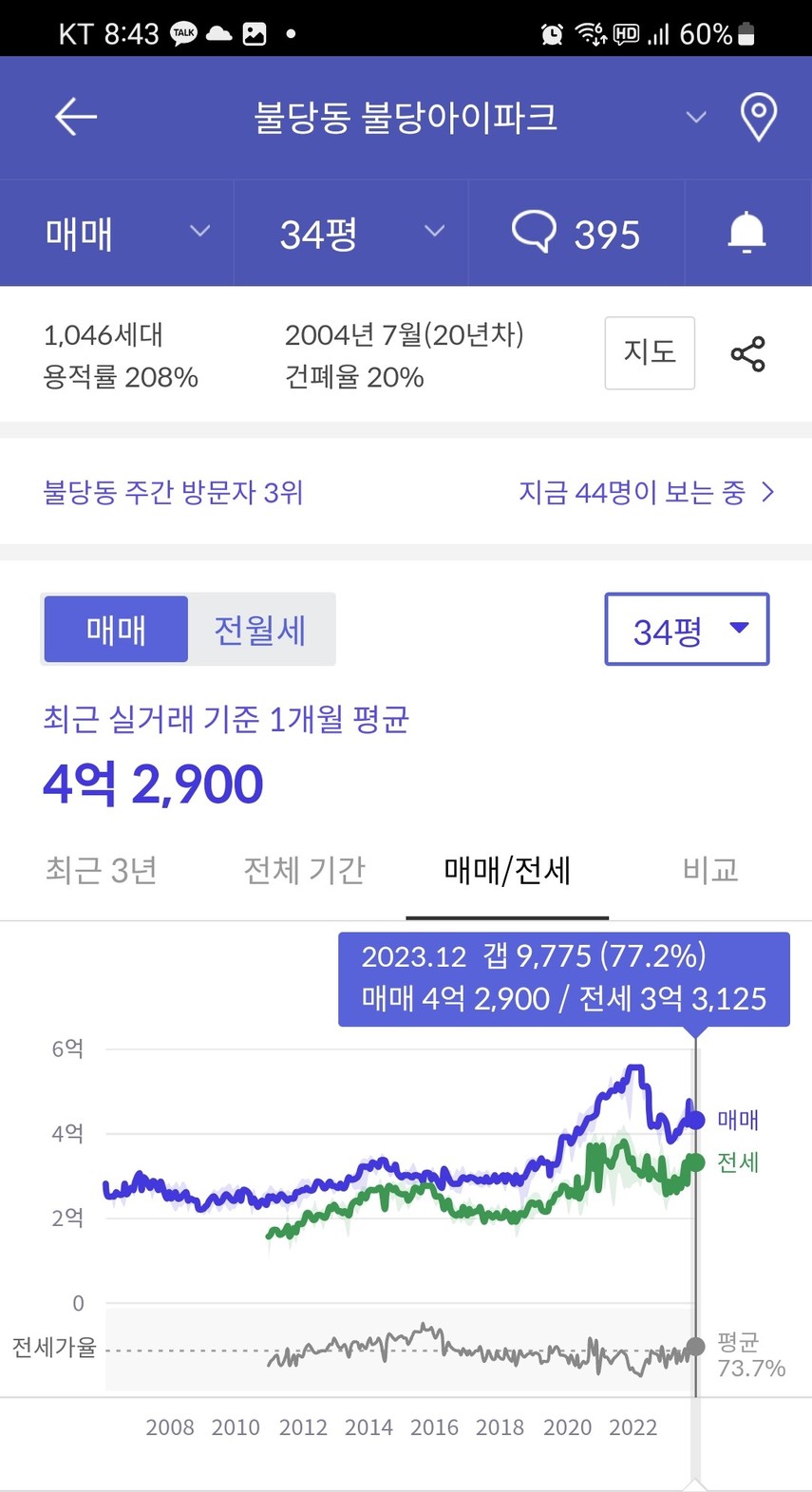Switch to the 전월세 segment
812x1492 pixels.
pyautogui.click(x=260, y=630)
